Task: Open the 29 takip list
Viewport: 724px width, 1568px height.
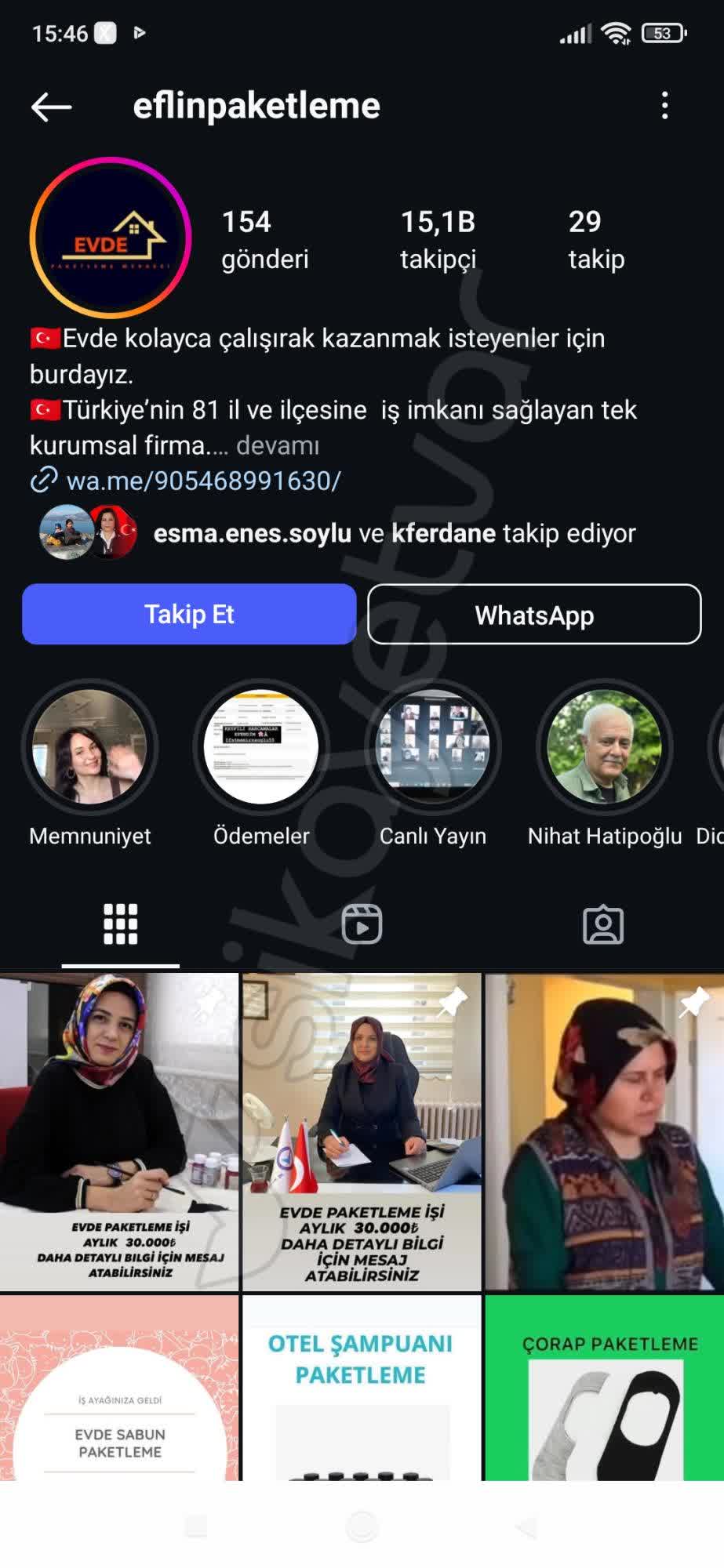Action: coord(595,238)
